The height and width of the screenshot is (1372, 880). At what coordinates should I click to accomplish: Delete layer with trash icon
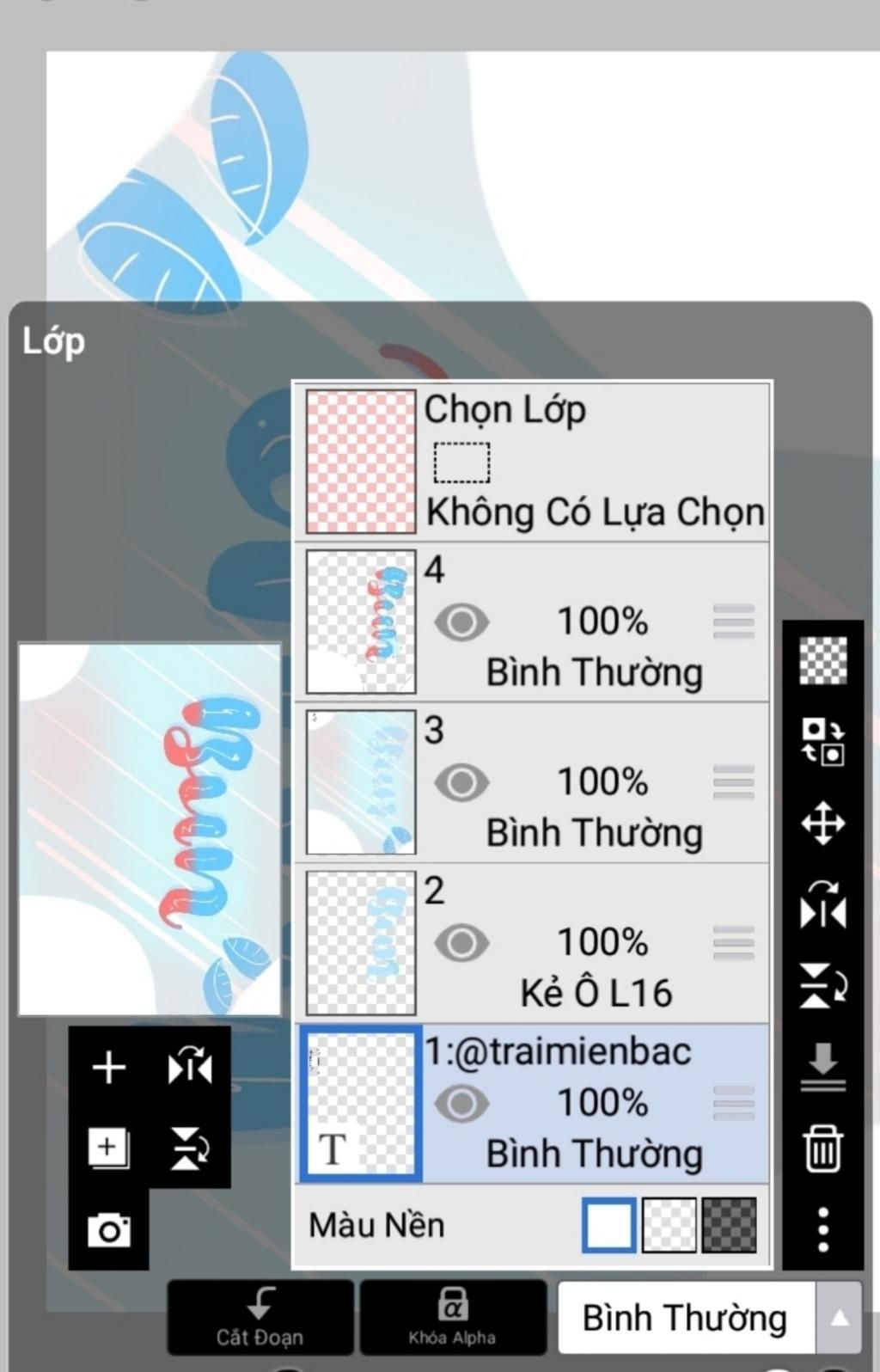click(x=822, y=1149)
